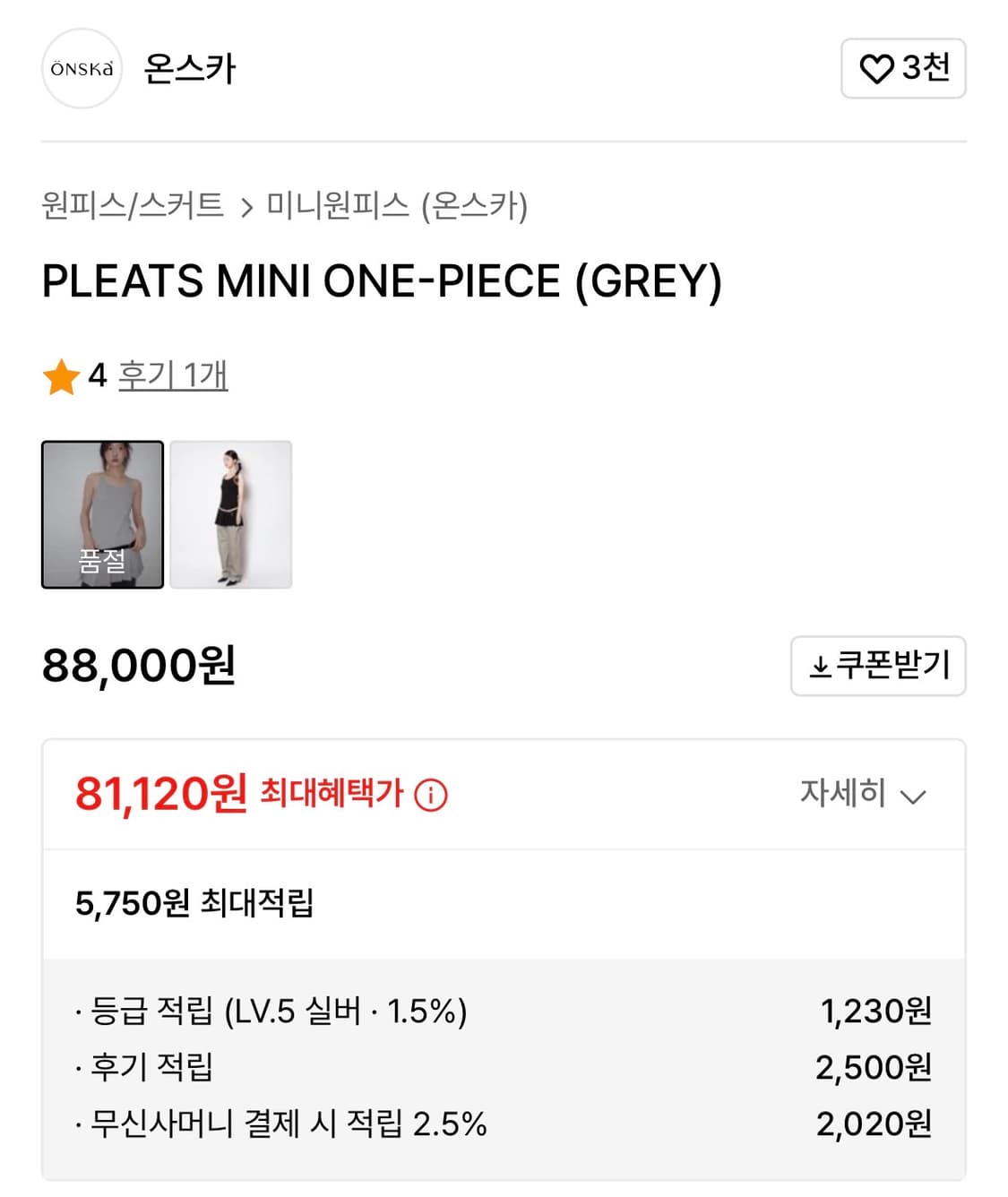
Task: Click the ÖNSKa brand logo
Action: (81, 70)
